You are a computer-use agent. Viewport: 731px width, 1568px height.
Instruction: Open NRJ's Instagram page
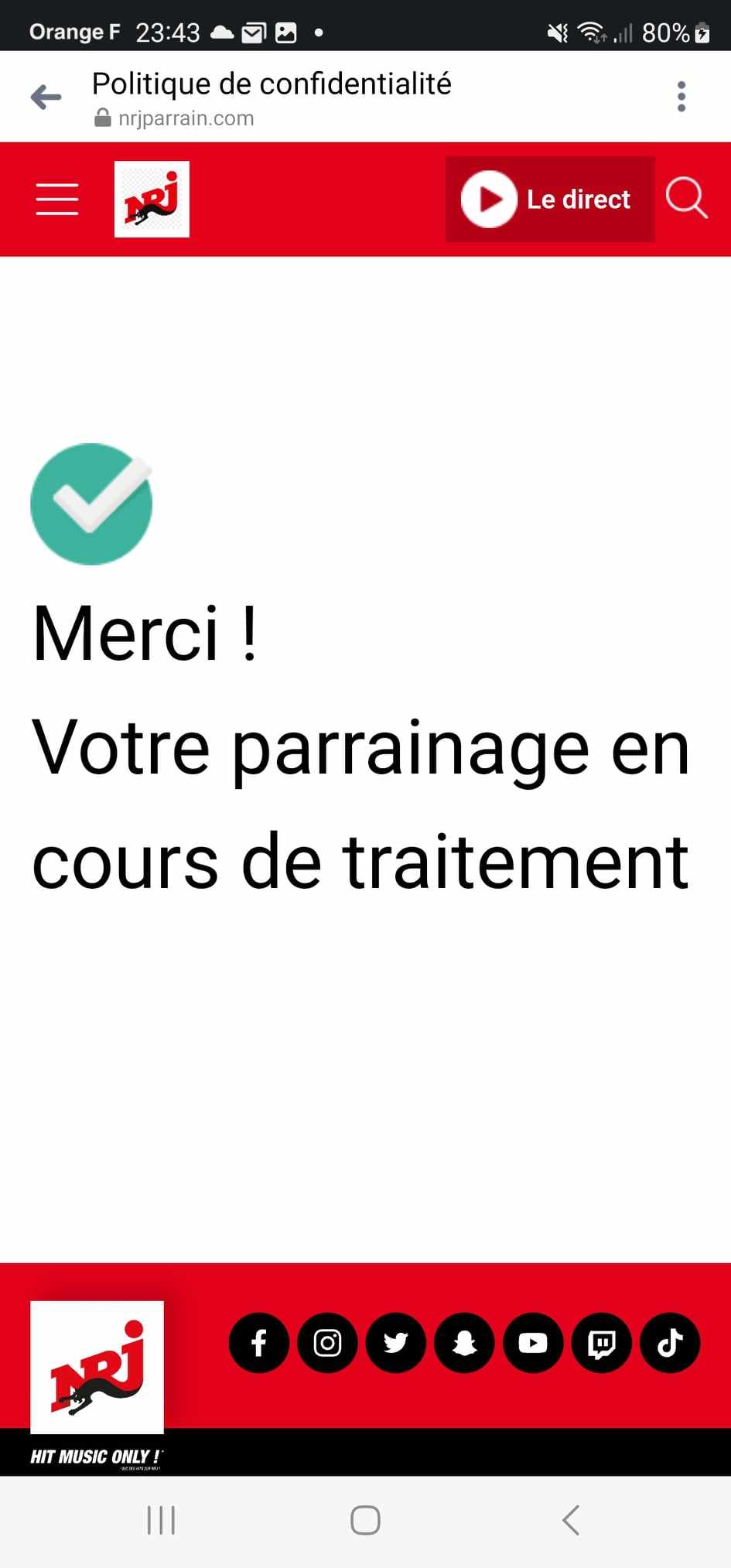point(327,1342)
